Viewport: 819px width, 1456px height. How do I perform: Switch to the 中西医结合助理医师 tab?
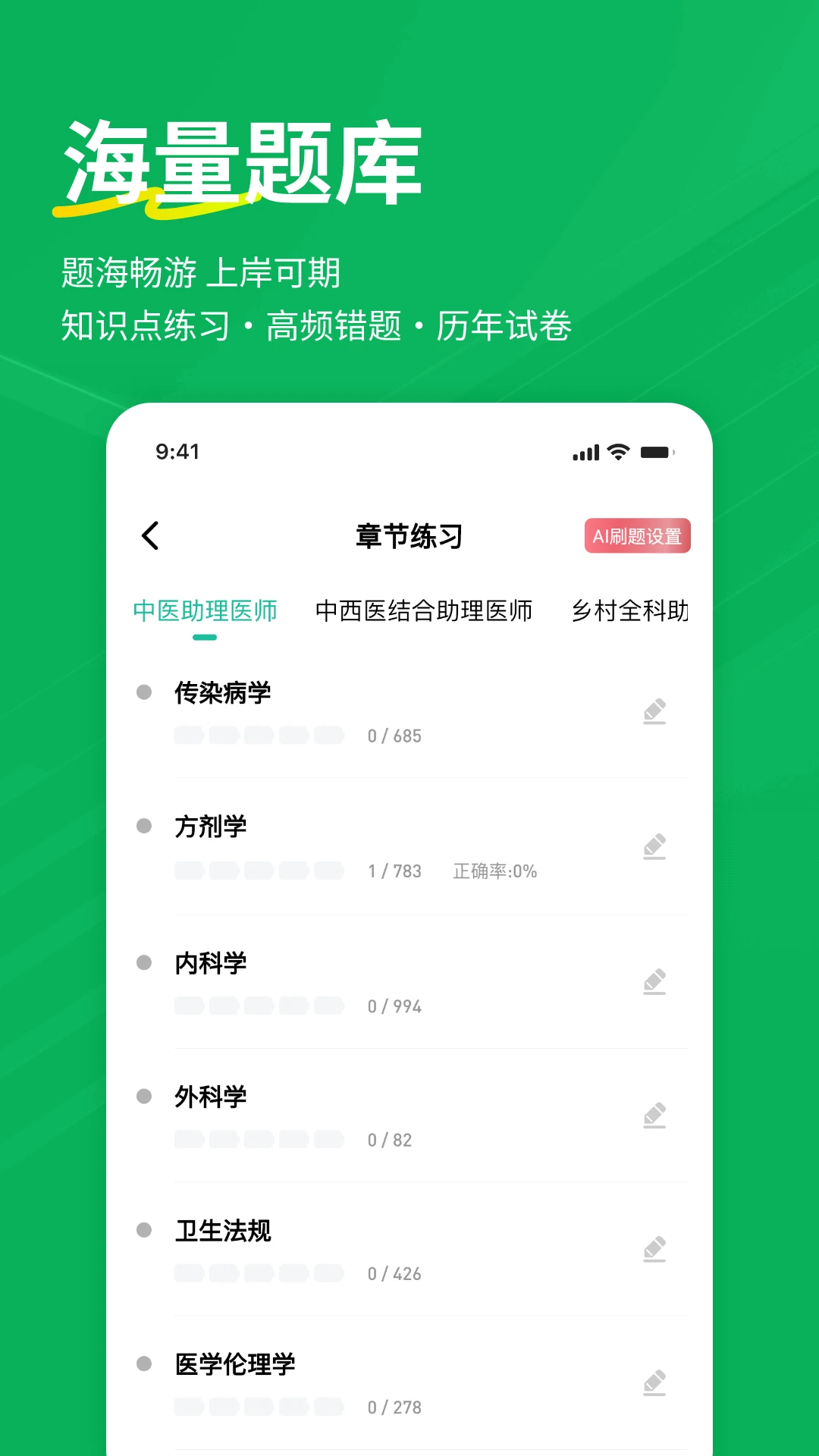coord(425,610)
